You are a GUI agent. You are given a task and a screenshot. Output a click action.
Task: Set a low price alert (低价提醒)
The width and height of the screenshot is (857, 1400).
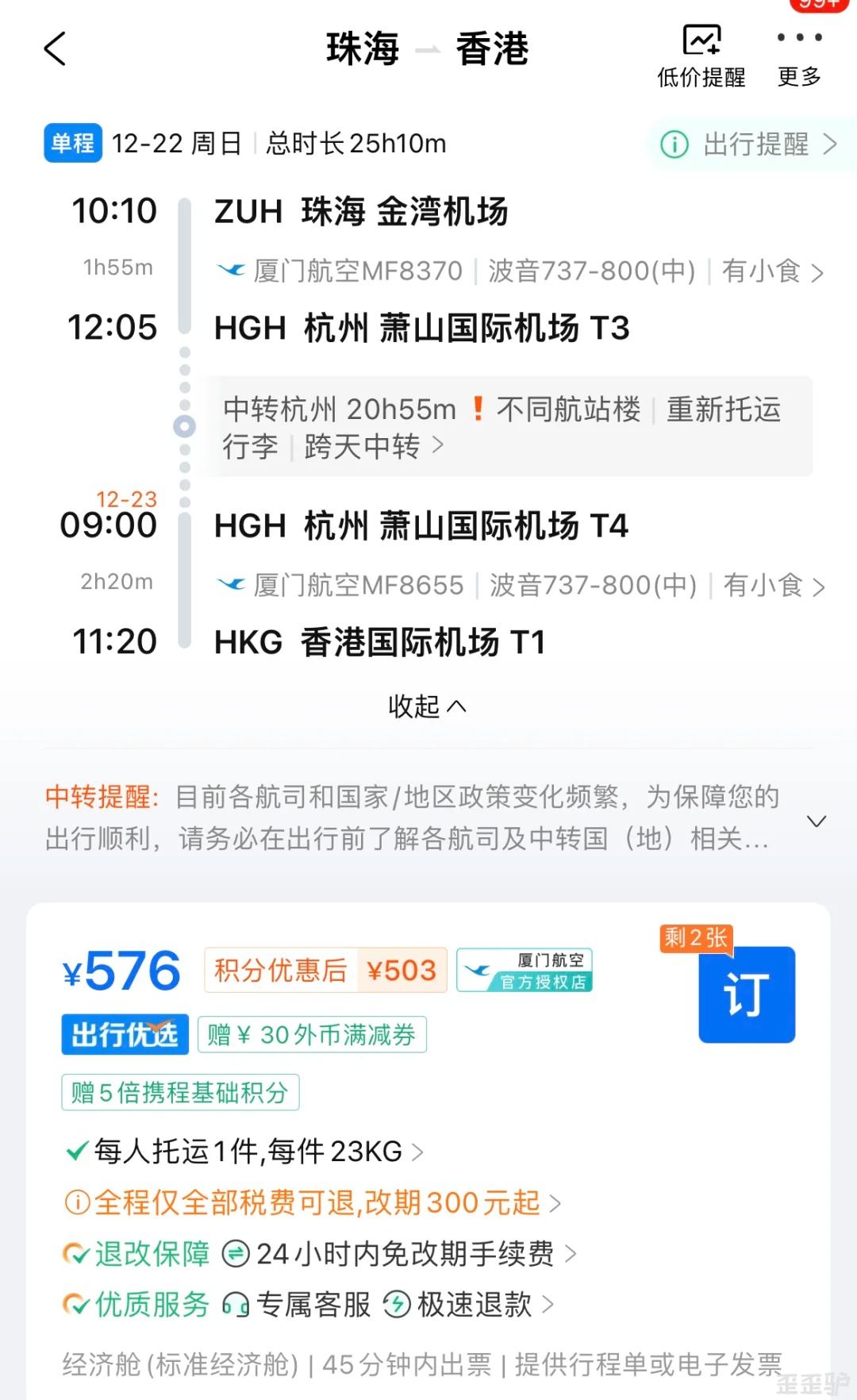pyautogui.click(x=701, y=55)
